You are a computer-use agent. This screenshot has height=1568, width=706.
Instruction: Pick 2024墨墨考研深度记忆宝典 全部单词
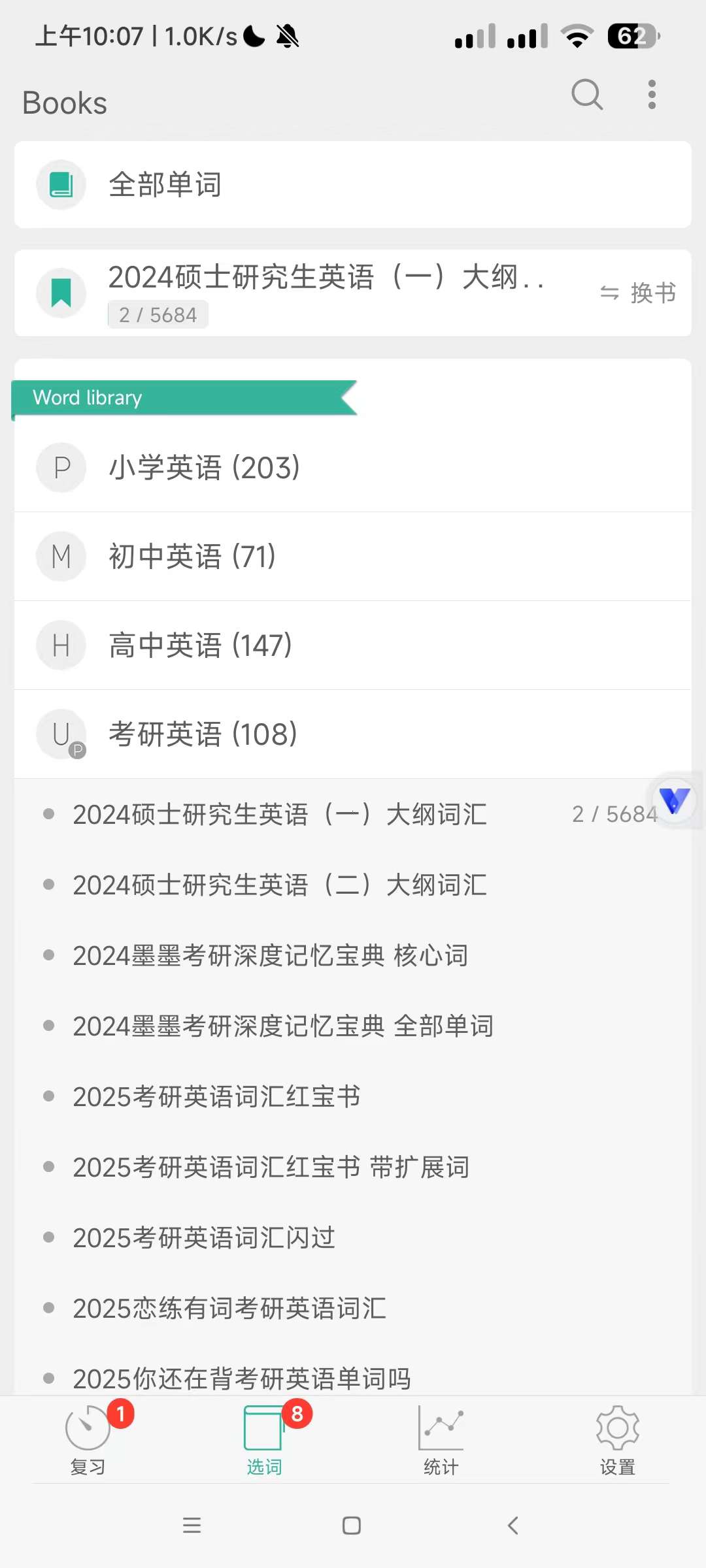click(283, 1026)
